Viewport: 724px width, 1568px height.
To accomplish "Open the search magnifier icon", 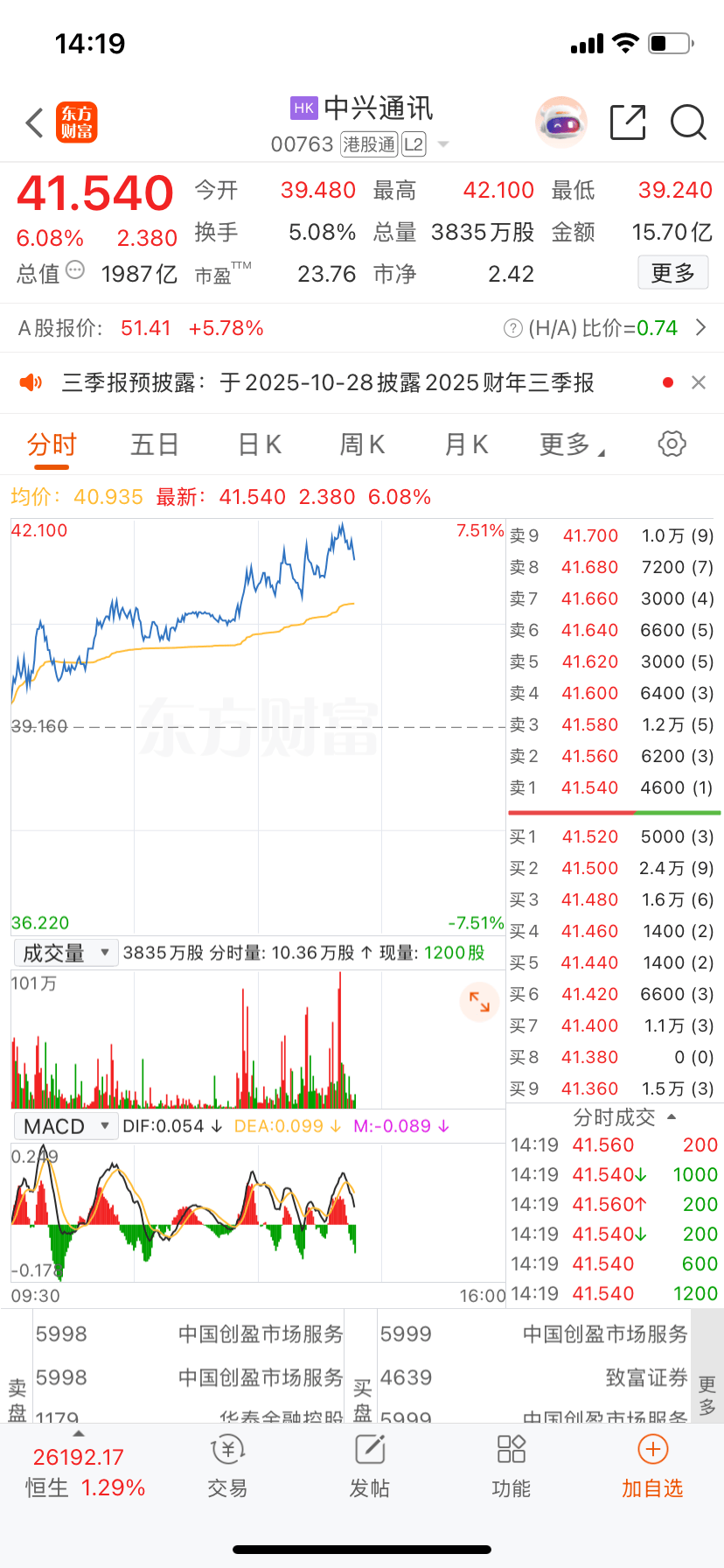I will pos(688,122).
